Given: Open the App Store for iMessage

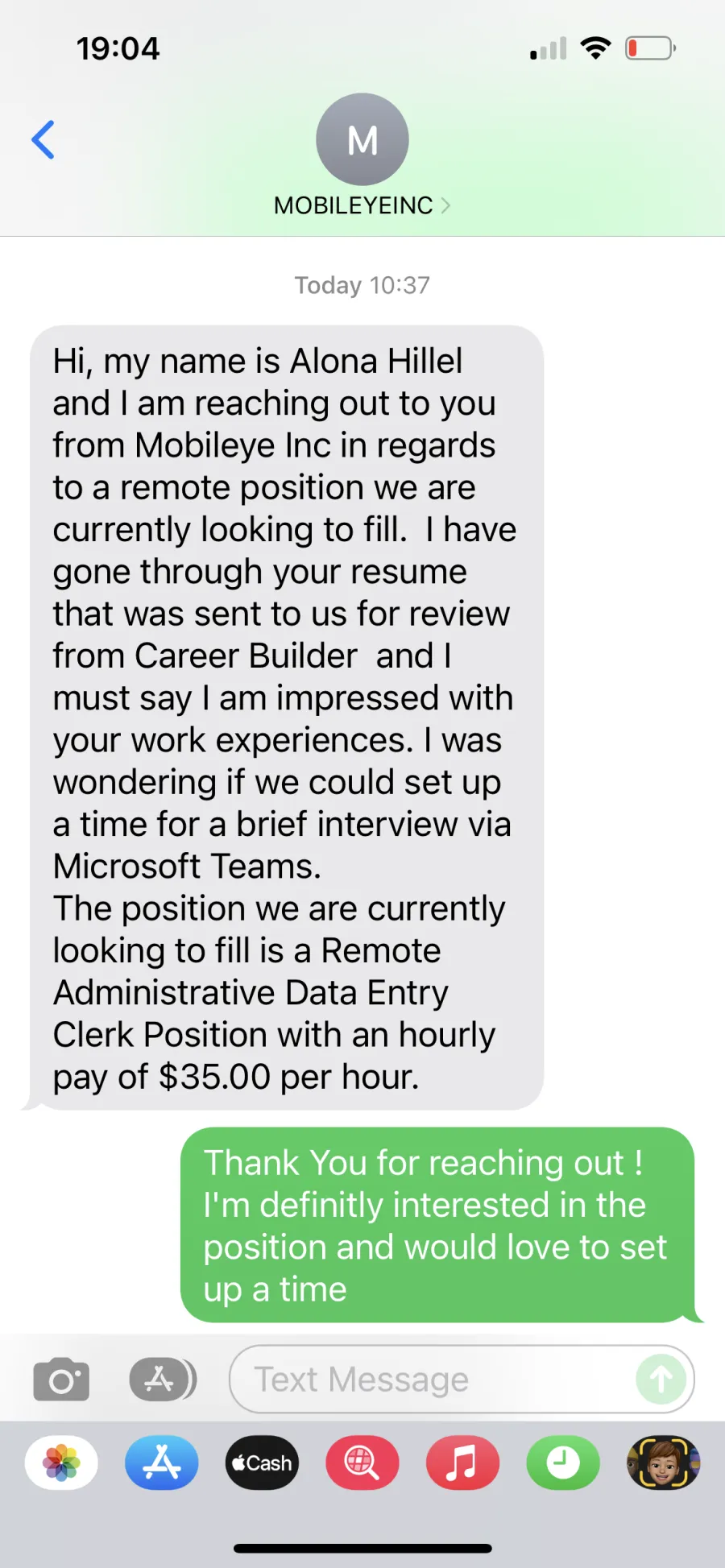Looking at the screenshot, I should point(162,1463).
